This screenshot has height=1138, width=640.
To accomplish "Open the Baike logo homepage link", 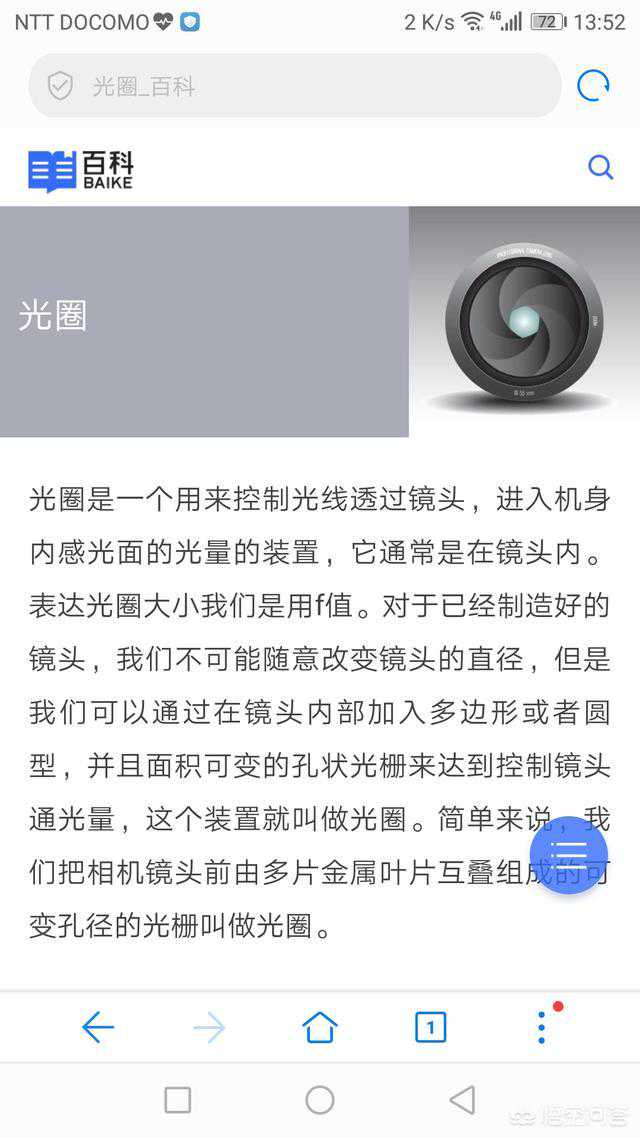I will [x=80, y=170].
